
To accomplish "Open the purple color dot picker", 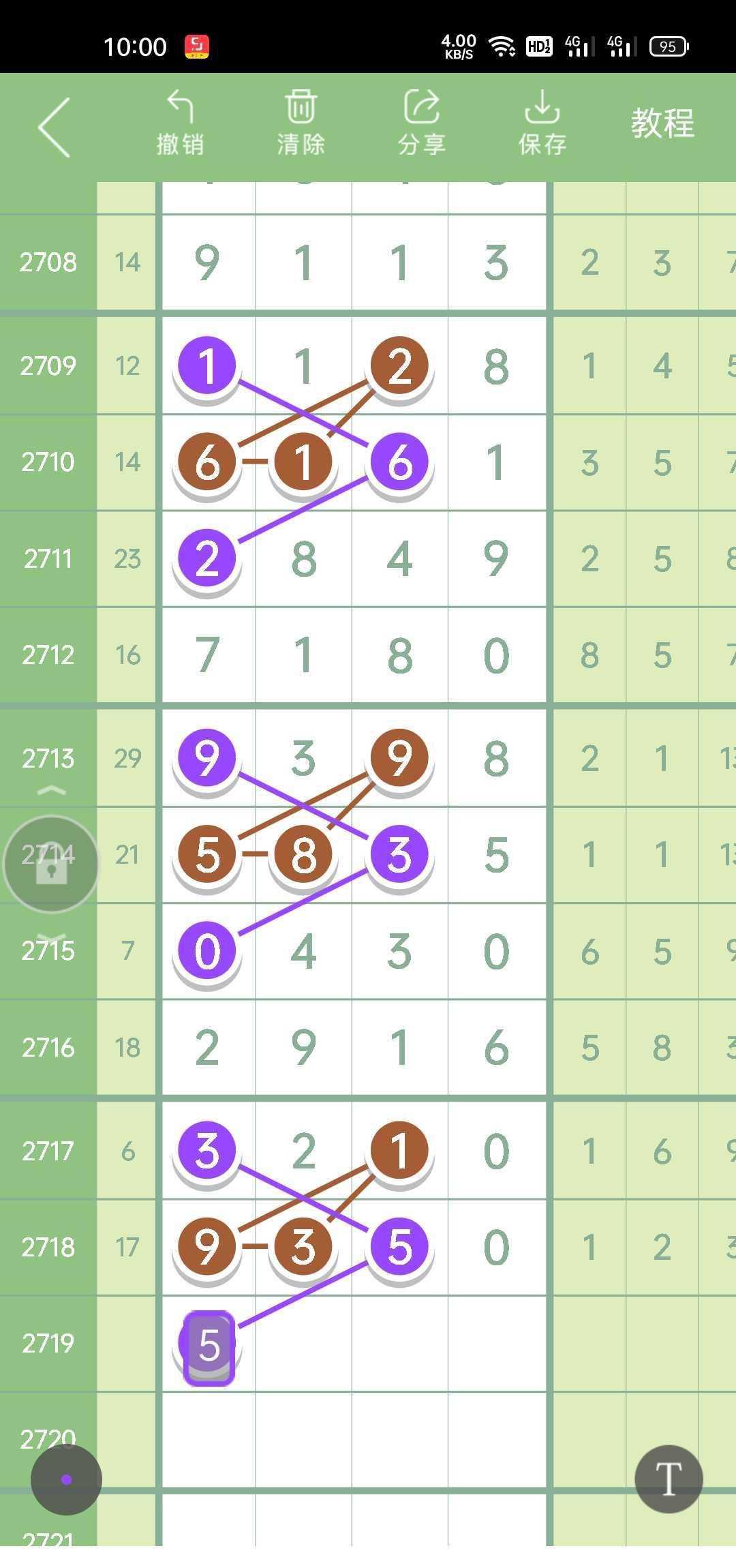I will point(66,1479).
